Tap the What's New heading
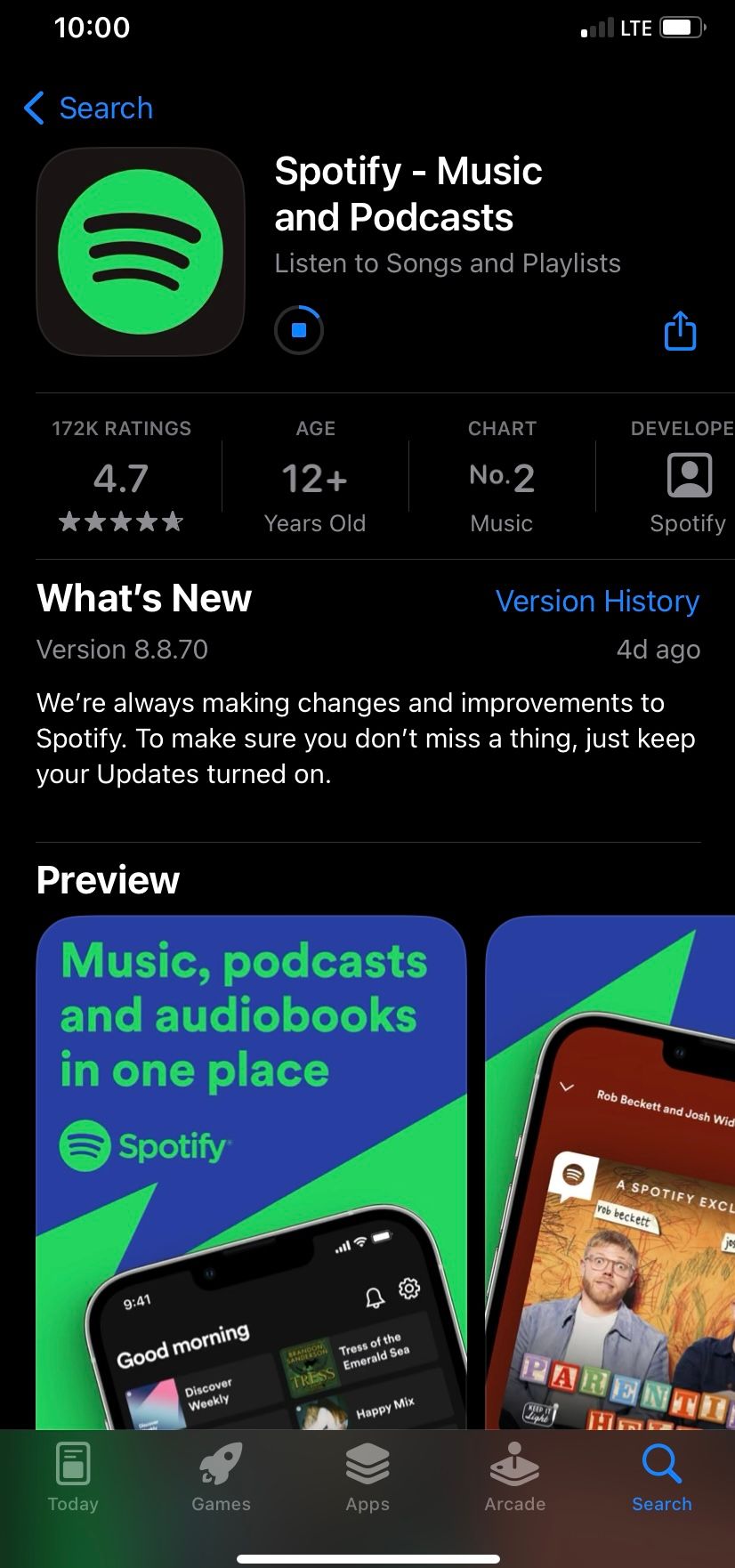The width and height of the screenshot is (735, 1568). 143,598
